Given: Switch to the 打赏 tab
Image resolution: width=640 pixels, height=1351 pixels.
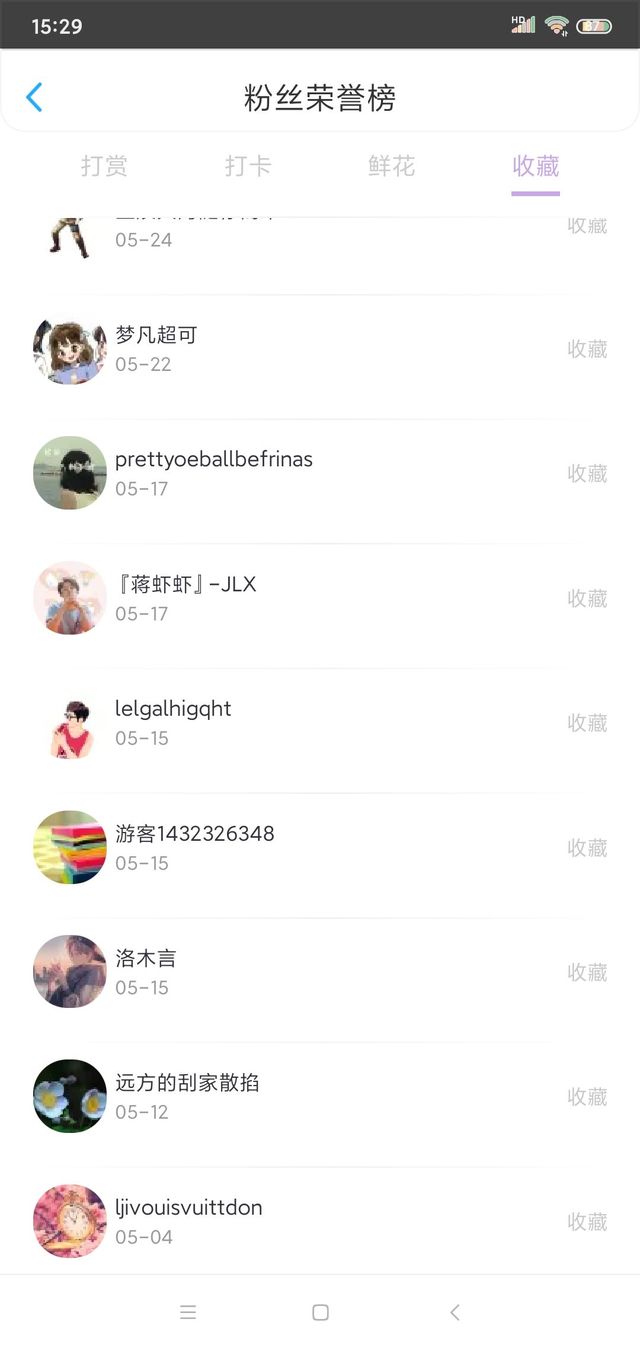Looking at the screenshot, I should 104,166.
